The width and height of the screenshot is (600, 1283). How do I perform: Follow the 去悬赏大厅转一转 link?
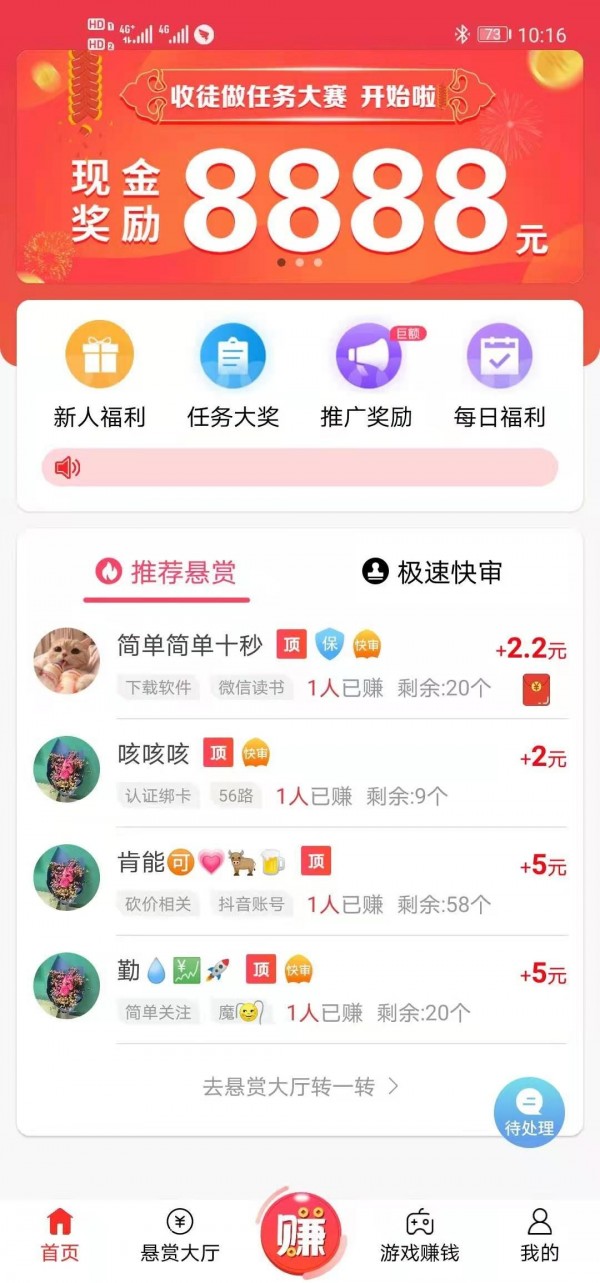click(x=300, y=1086)
